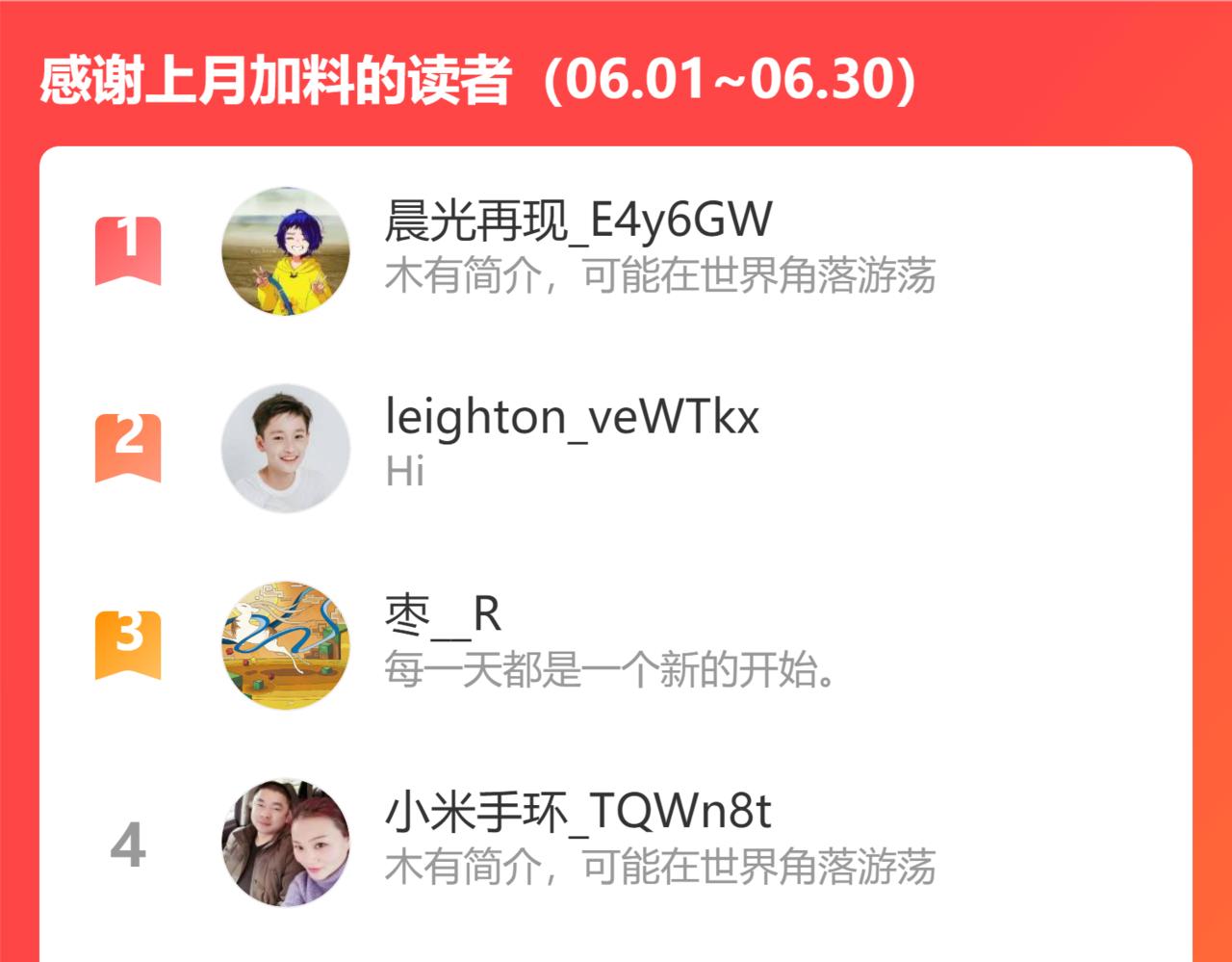Open leighton_veWTkx's profile row
This screenshot has width=1232, height=962.
tap(572, 418)
